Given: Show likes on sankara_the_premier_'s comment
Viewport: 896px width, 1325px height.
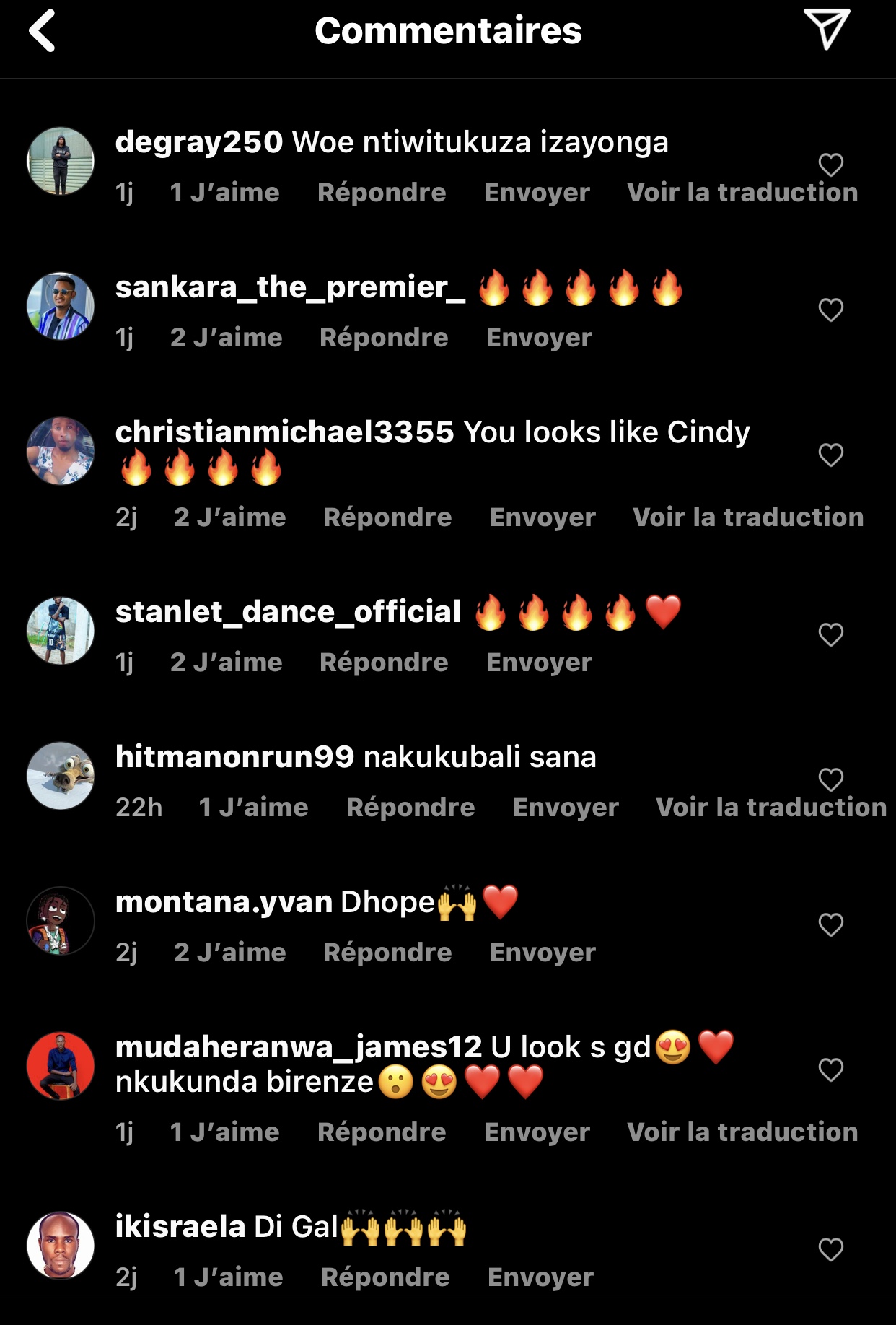Looking at the screenshot, I should (x=227, y=338).
